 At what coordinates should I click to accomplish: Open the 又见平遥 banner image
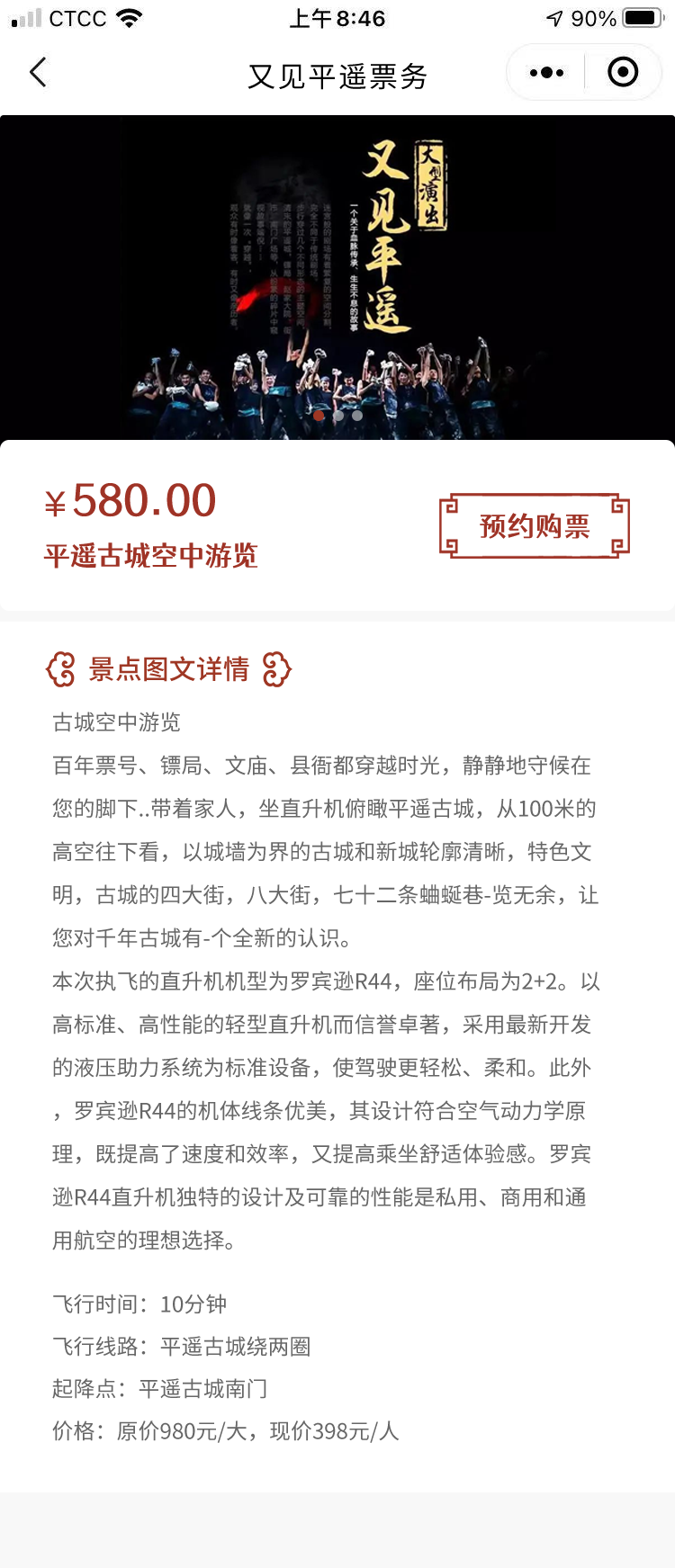pos(337,270)
